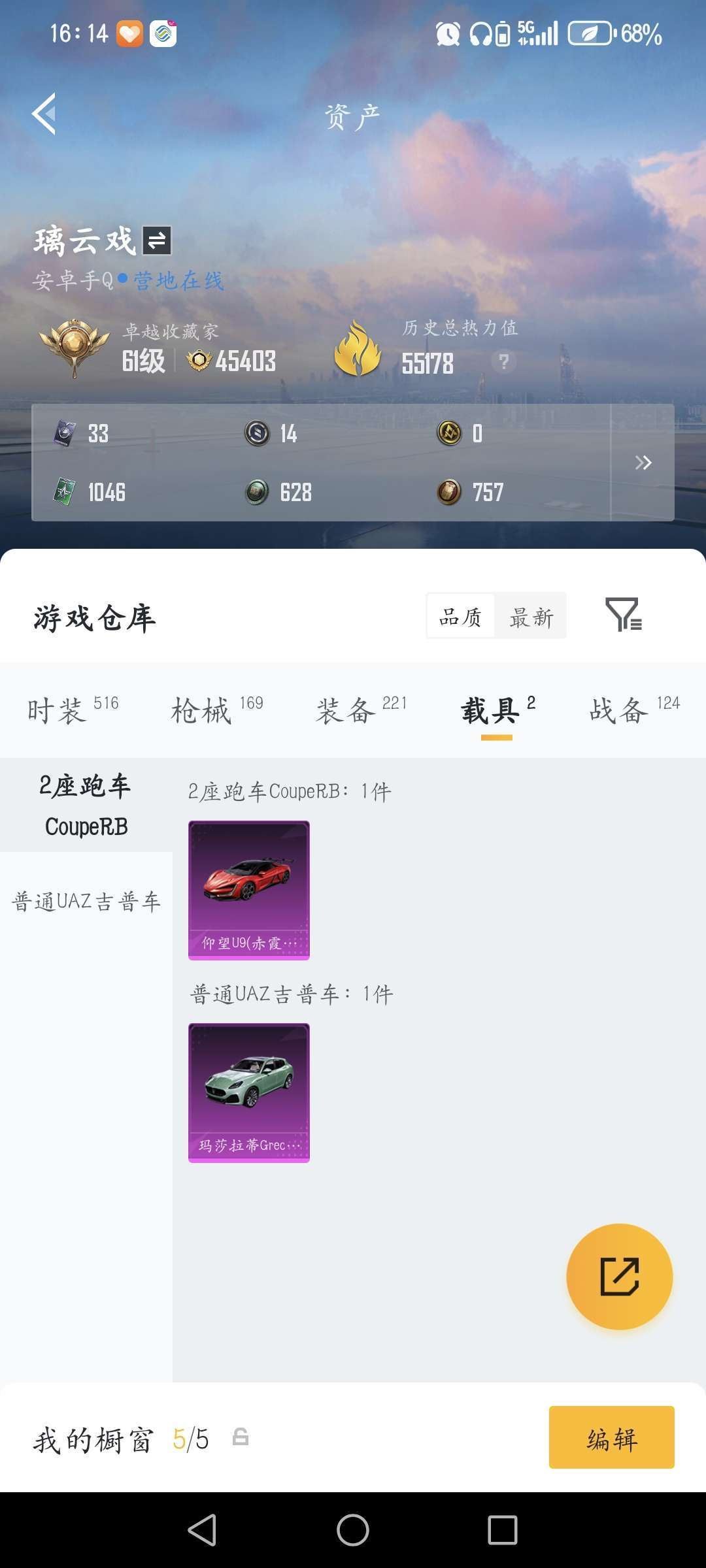Go back using the top-left arrow

click(x=44, y=114)
